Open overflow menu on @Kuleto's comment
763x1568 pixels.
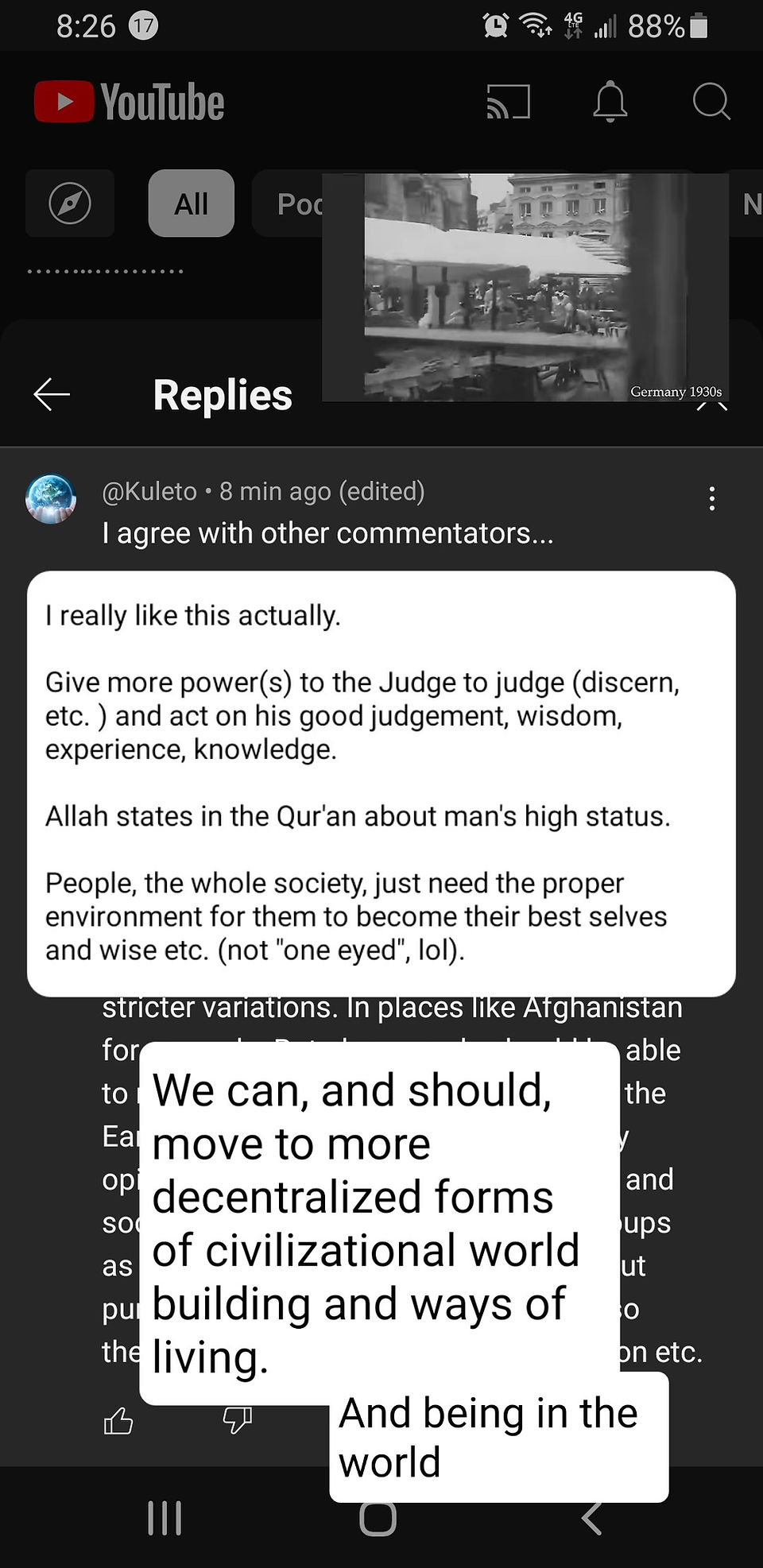pyautogui.click(x=712, y=498)
